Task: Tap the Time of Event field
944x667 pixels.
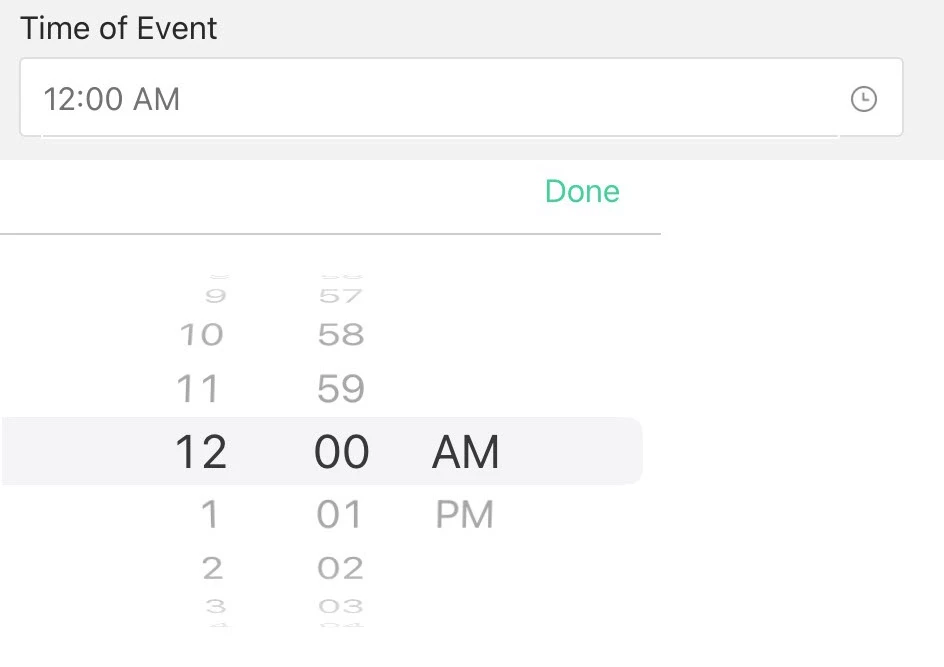Action: click(440, 98)
